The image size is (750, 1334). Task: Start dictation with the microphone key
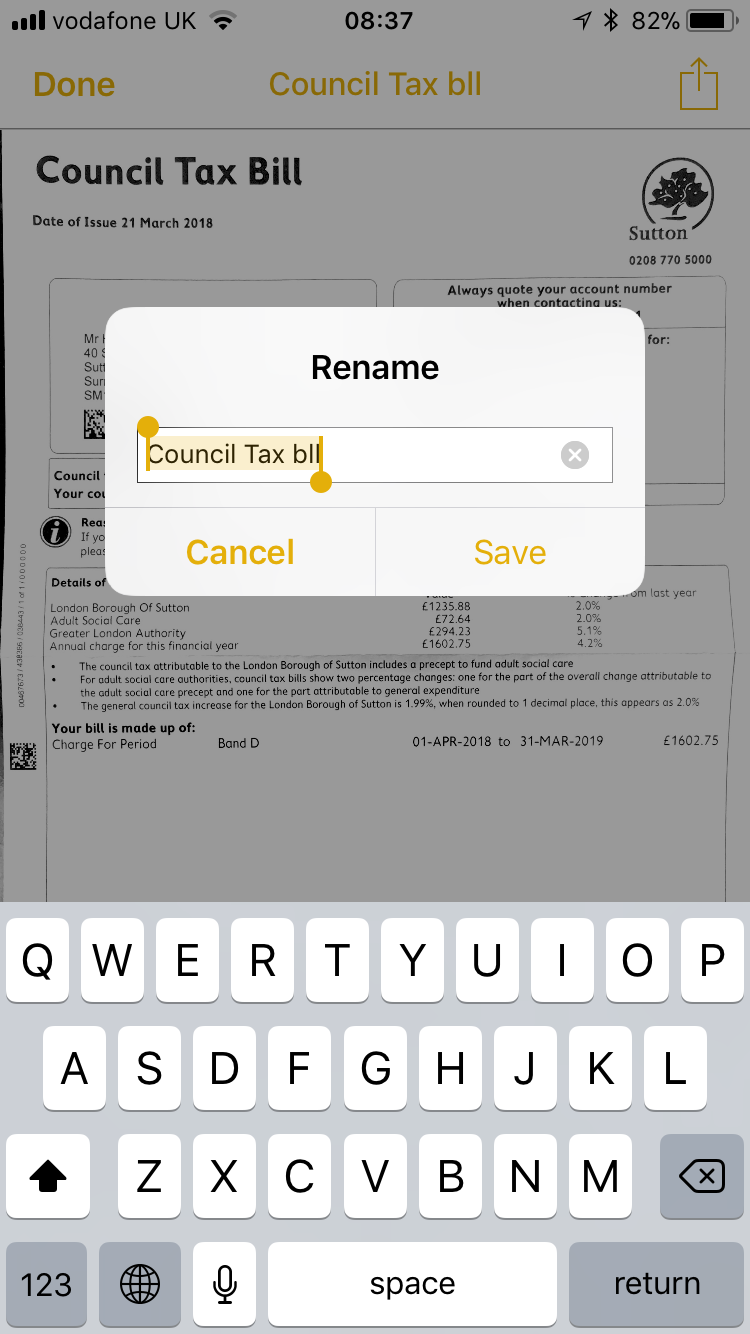coord(225,1284)
